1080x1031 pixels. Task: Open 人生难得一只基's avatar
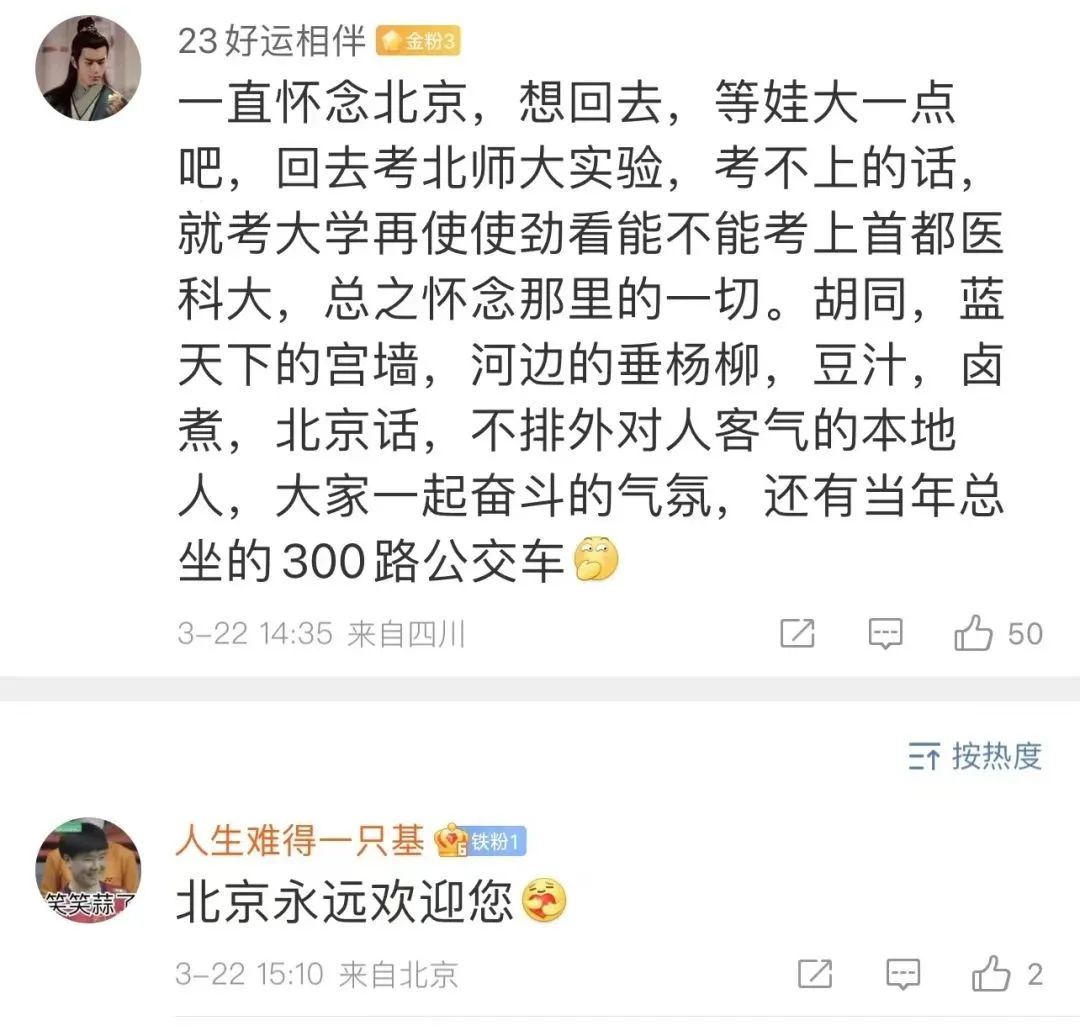(88, 869)
